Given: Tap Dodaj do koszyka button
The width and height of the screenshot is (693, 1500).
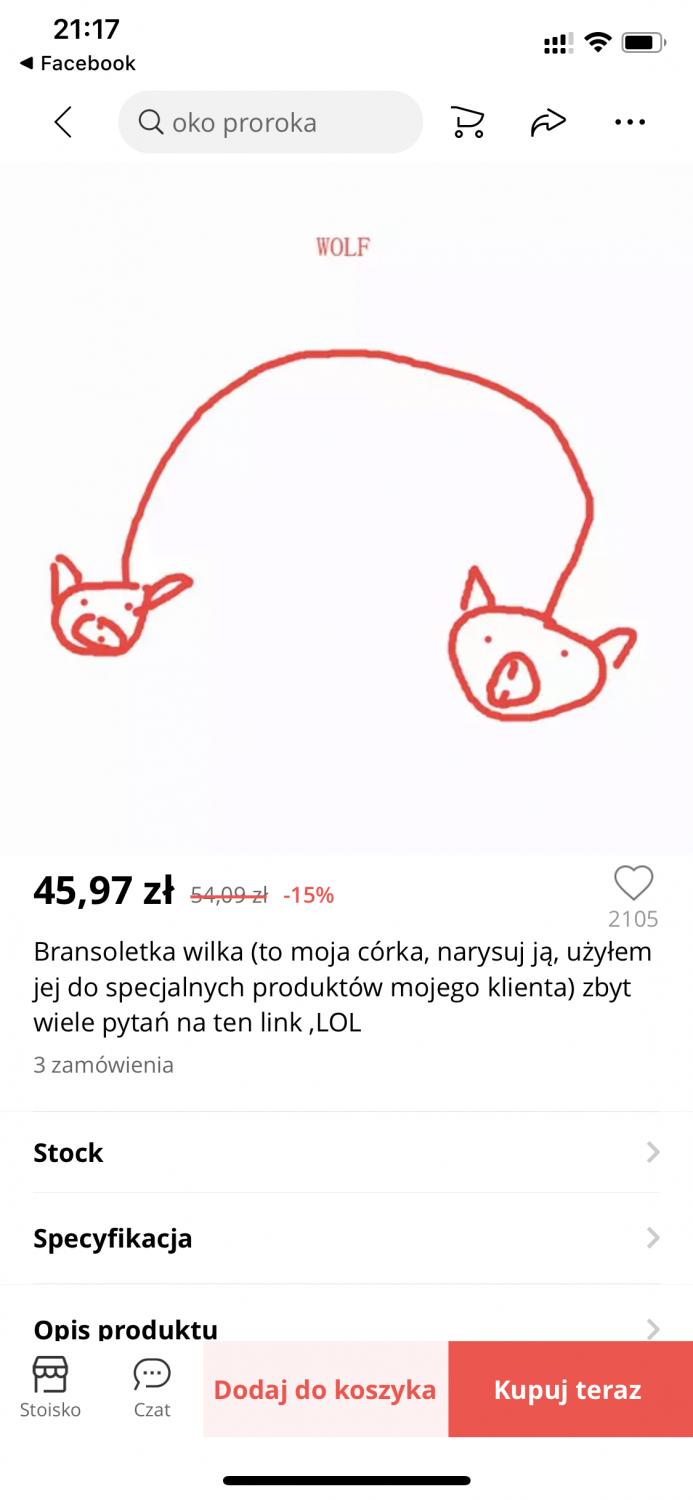Looking at the screenshot, I should [325, 1390].
